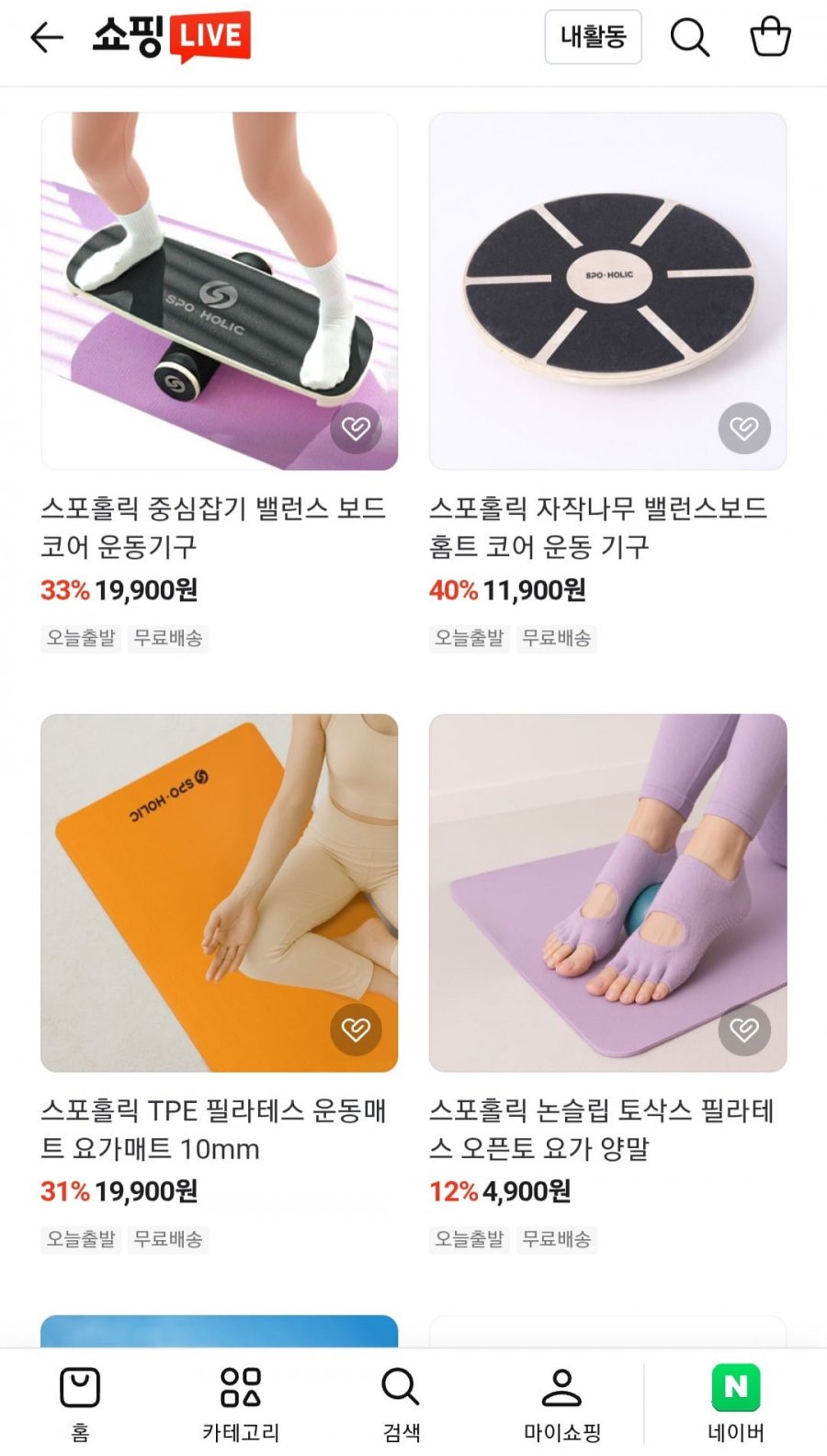This screenshot has width=827, height=1456.
Task: Like the 논슬립 토삭스 item
Action: (744, 1029)
